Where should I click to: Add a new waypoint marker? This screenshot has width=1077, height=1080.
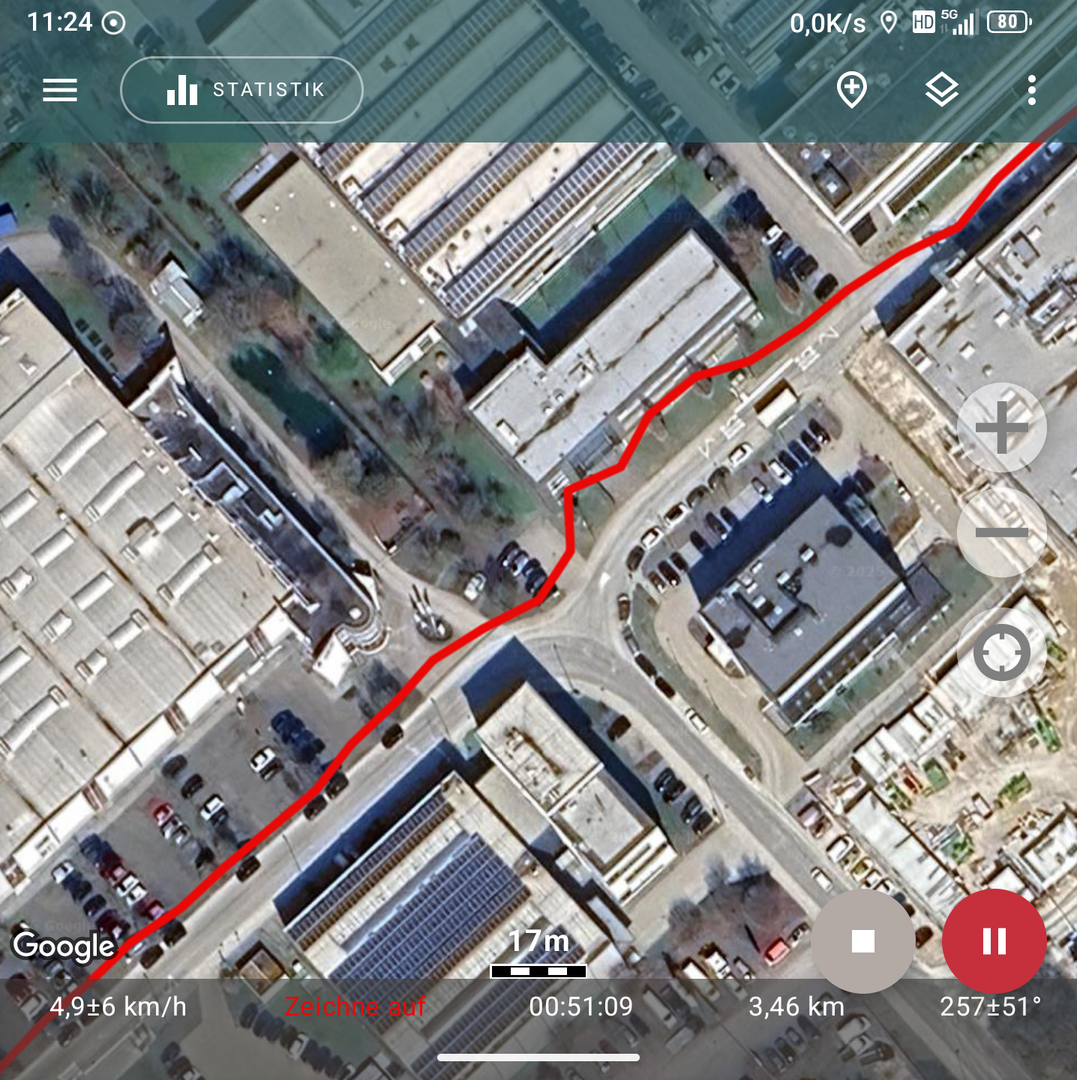coord(851,90)
